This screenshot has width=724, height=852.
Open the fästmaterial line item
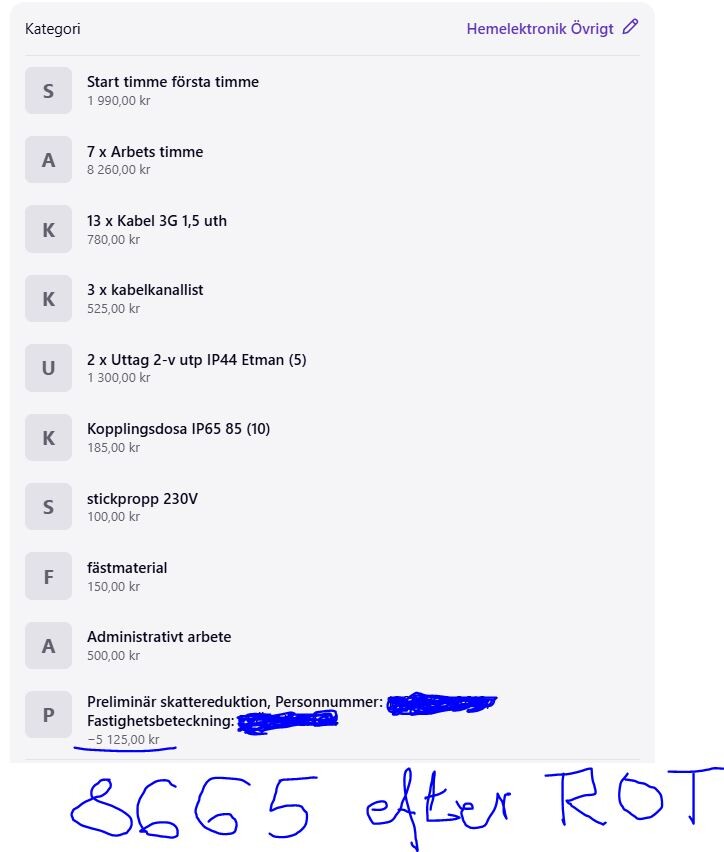[x=127, y=568]
